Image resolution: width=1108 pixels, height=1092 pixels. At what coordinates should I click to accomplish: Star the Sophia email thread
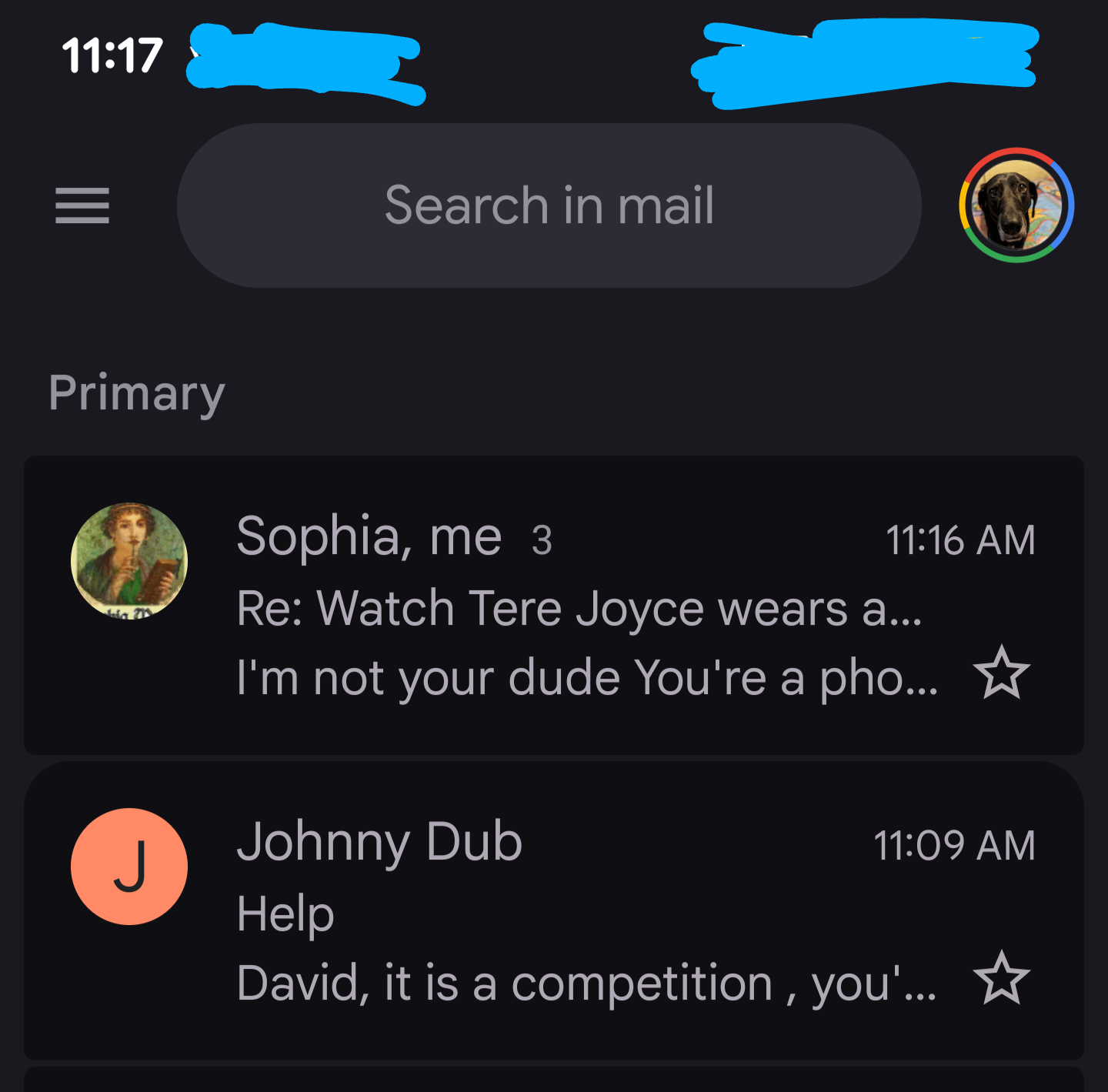tap(1001, 673)
